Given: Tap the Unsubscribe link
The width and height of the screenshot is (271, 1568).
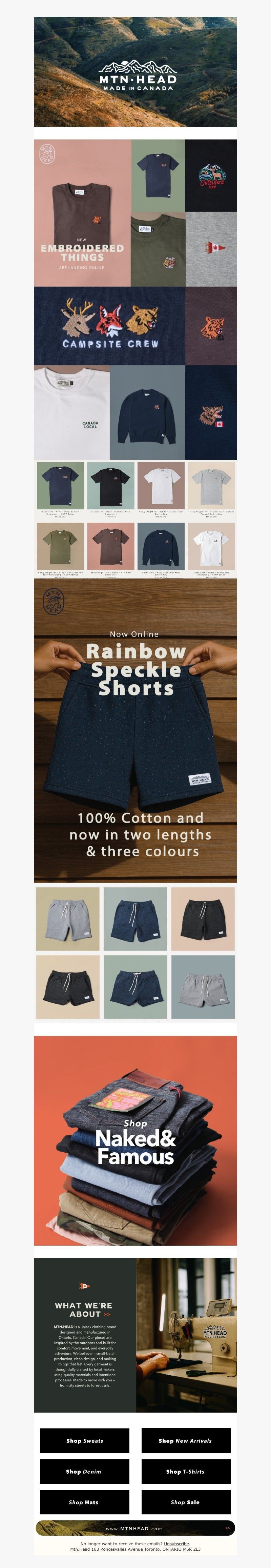Looking at the screenshot, I should click(176, 1544).
